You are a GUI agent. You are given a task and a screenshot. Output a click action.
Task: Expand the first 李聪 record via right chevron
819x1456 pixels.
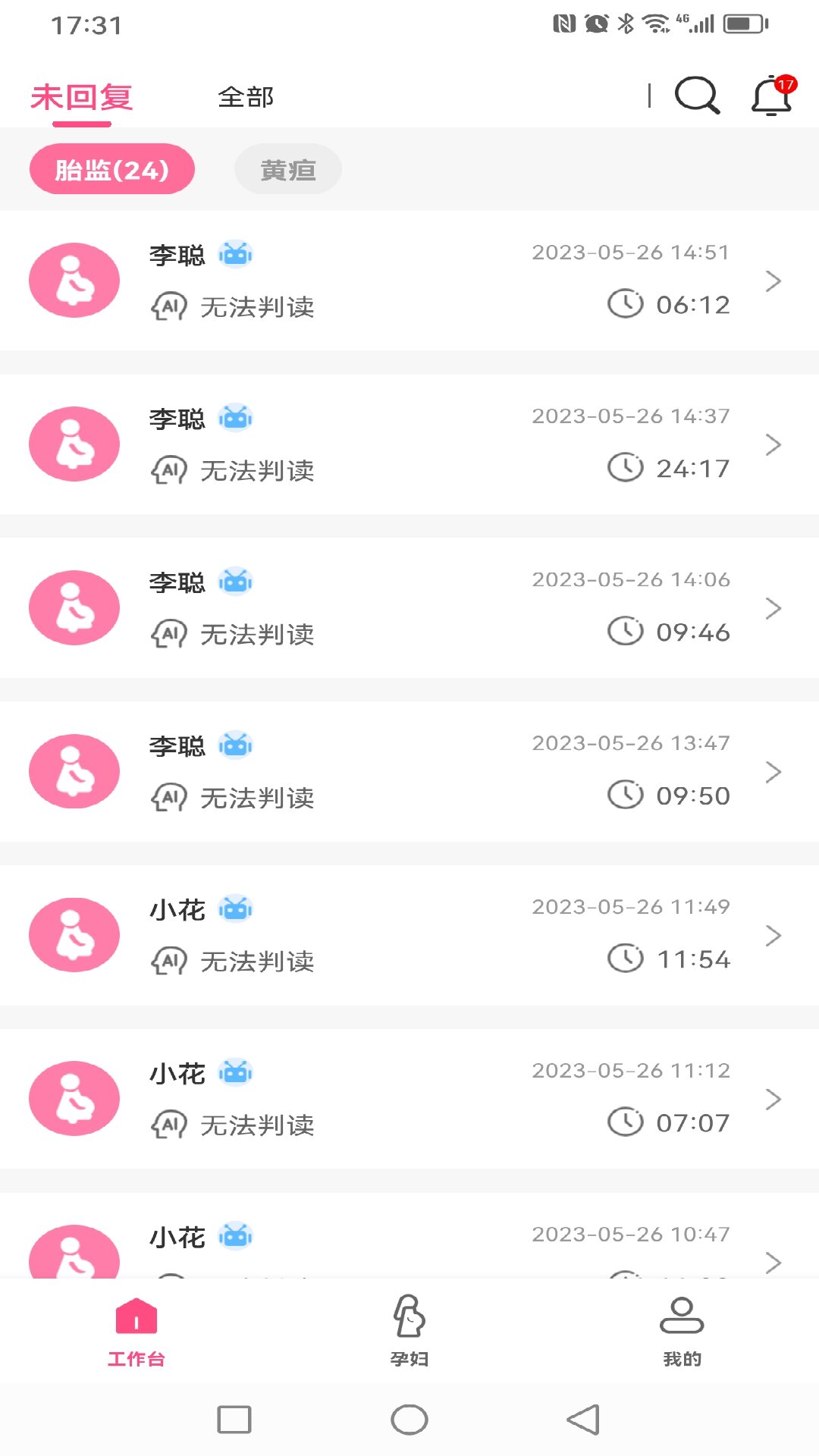click(774, 280)
